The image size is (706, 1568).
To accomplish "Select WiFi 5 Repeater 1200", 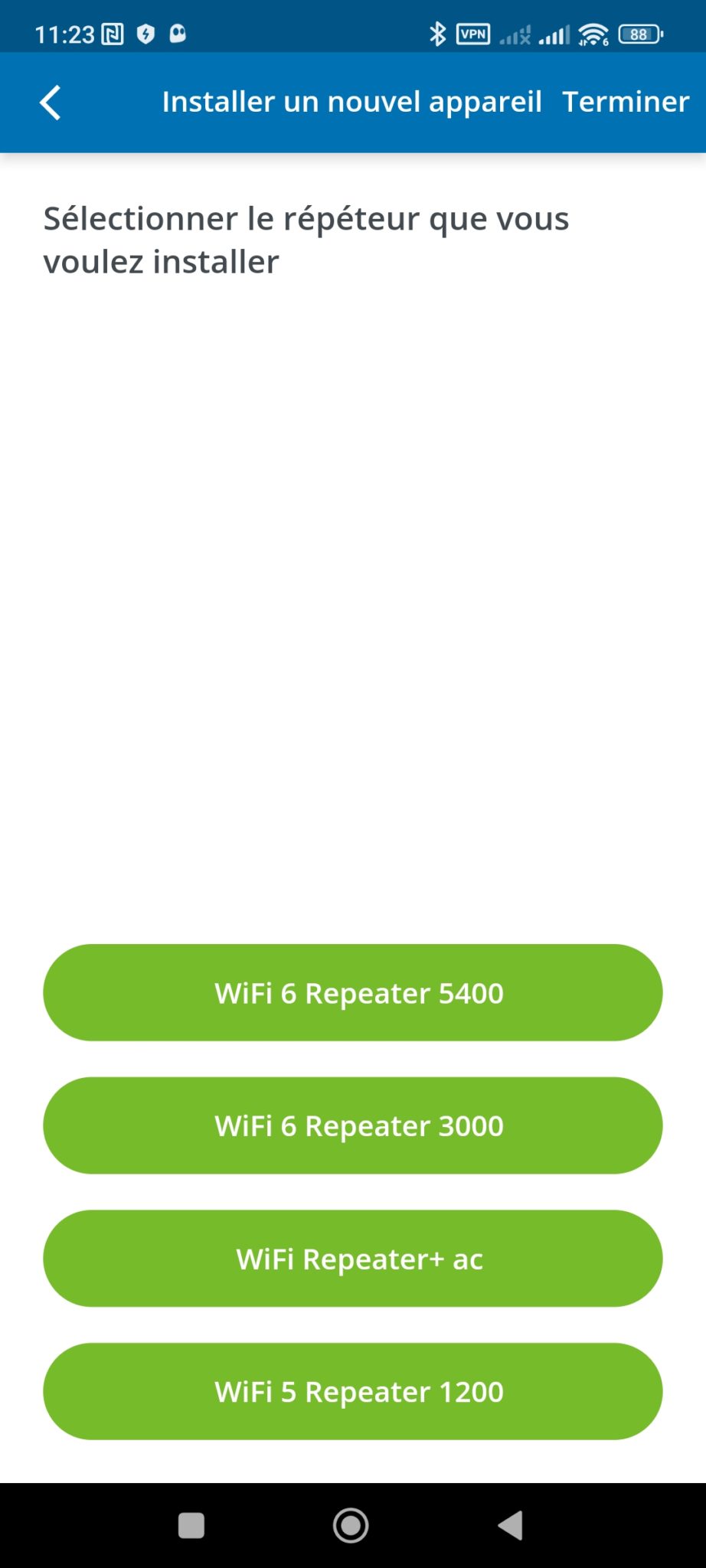I will click(352, 1391).
